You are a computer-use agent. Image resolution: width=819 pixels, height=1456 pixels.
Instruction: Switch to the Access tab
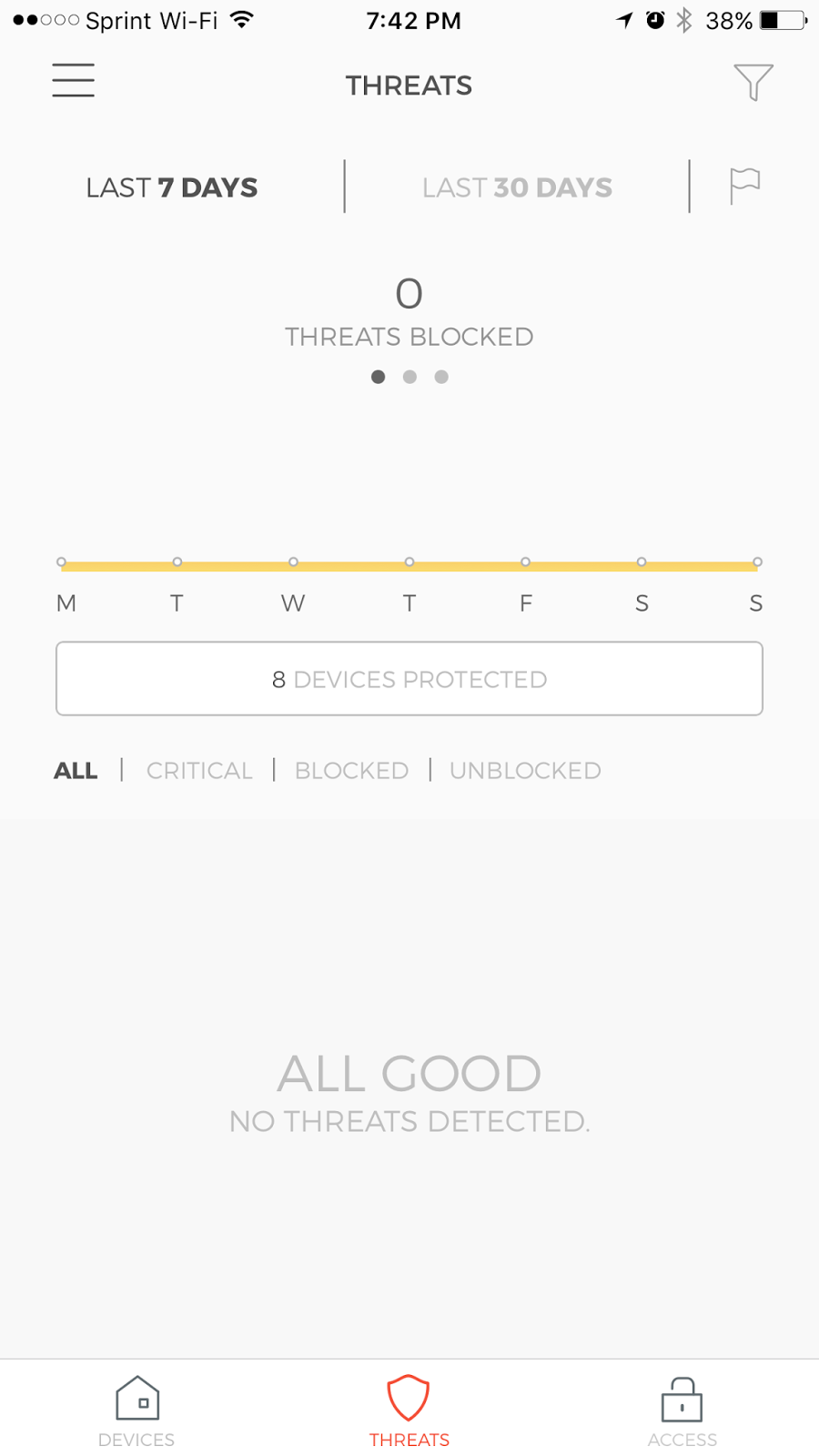[682, 1410]
